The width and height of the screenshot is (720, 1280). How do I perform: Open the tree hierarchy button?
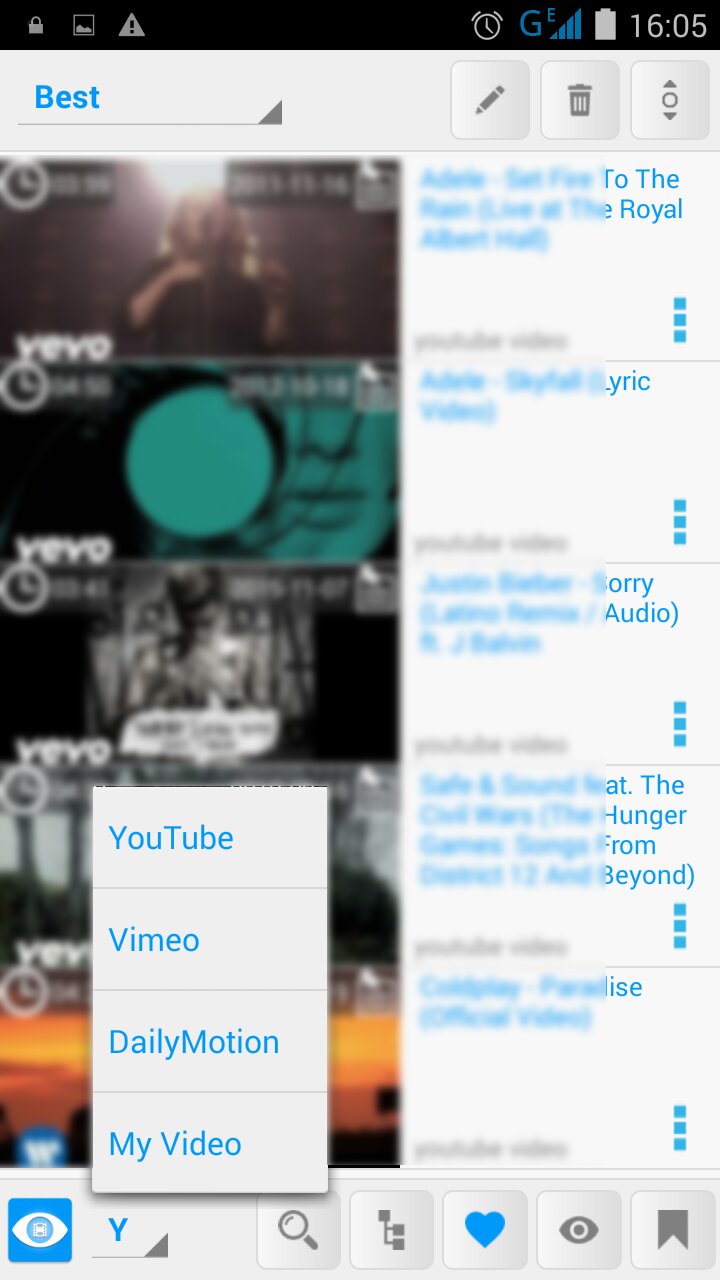tap(391, 1230)
